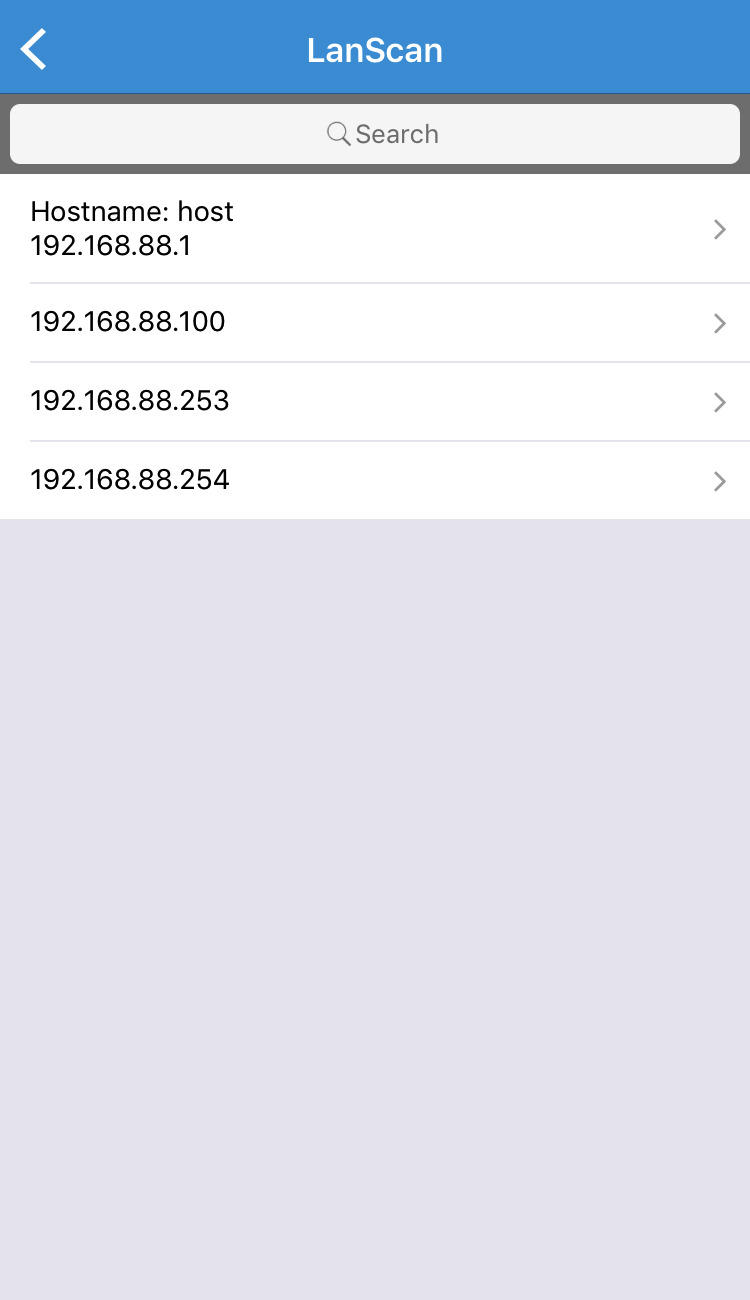Select the 192.168.88.253 entry

375,401
